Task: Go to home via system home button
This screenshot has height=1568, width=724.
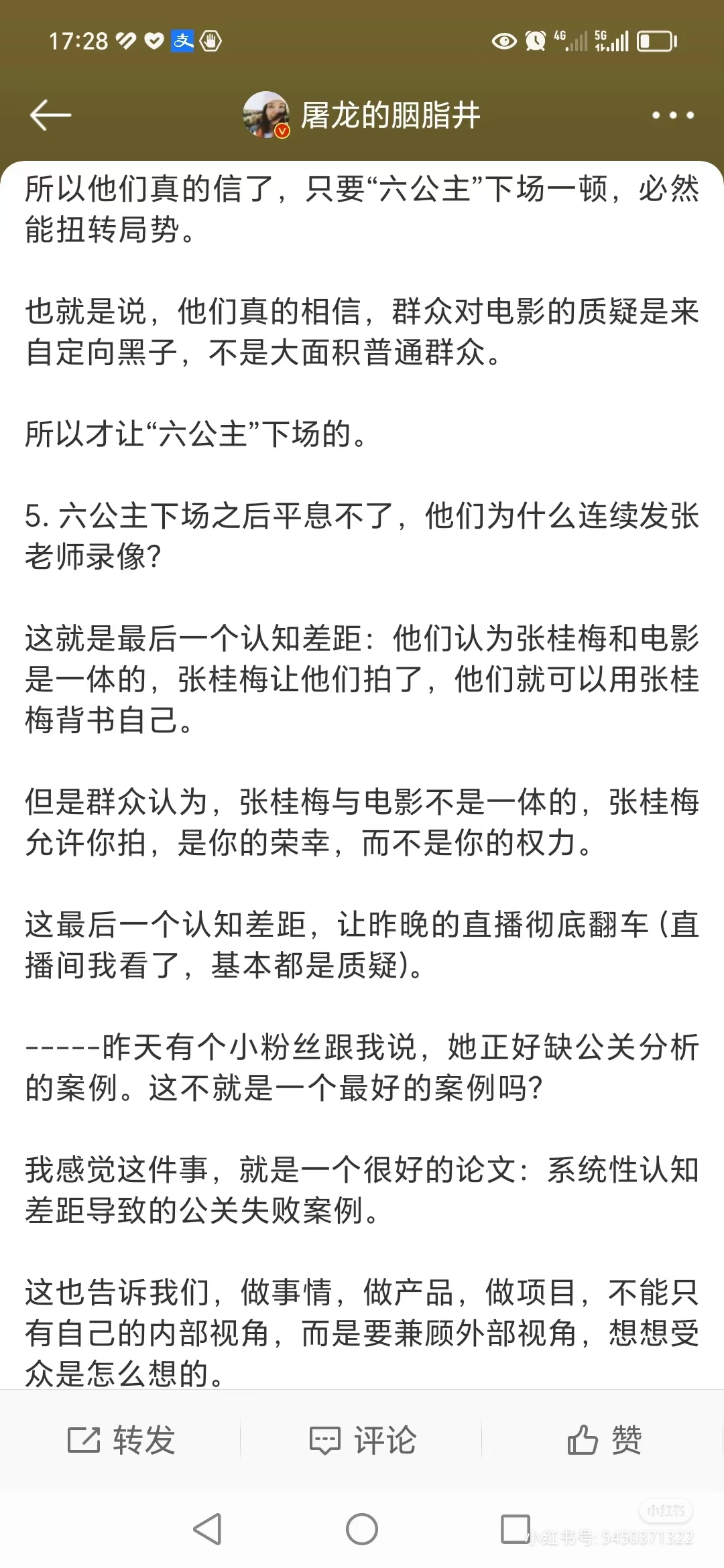Action: click(x=362, y=1529)
